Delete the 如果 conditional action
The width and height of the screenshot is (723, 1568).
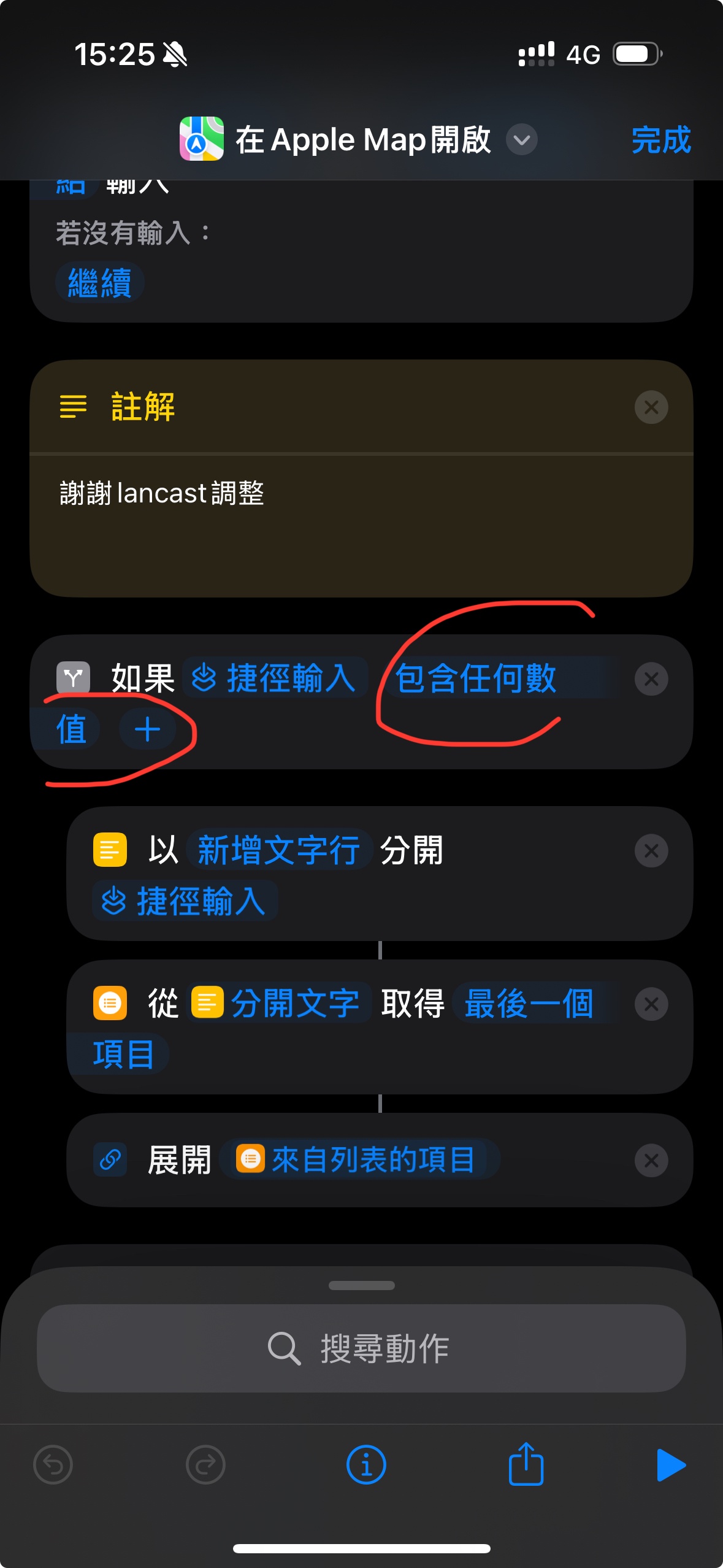(651, 679)
